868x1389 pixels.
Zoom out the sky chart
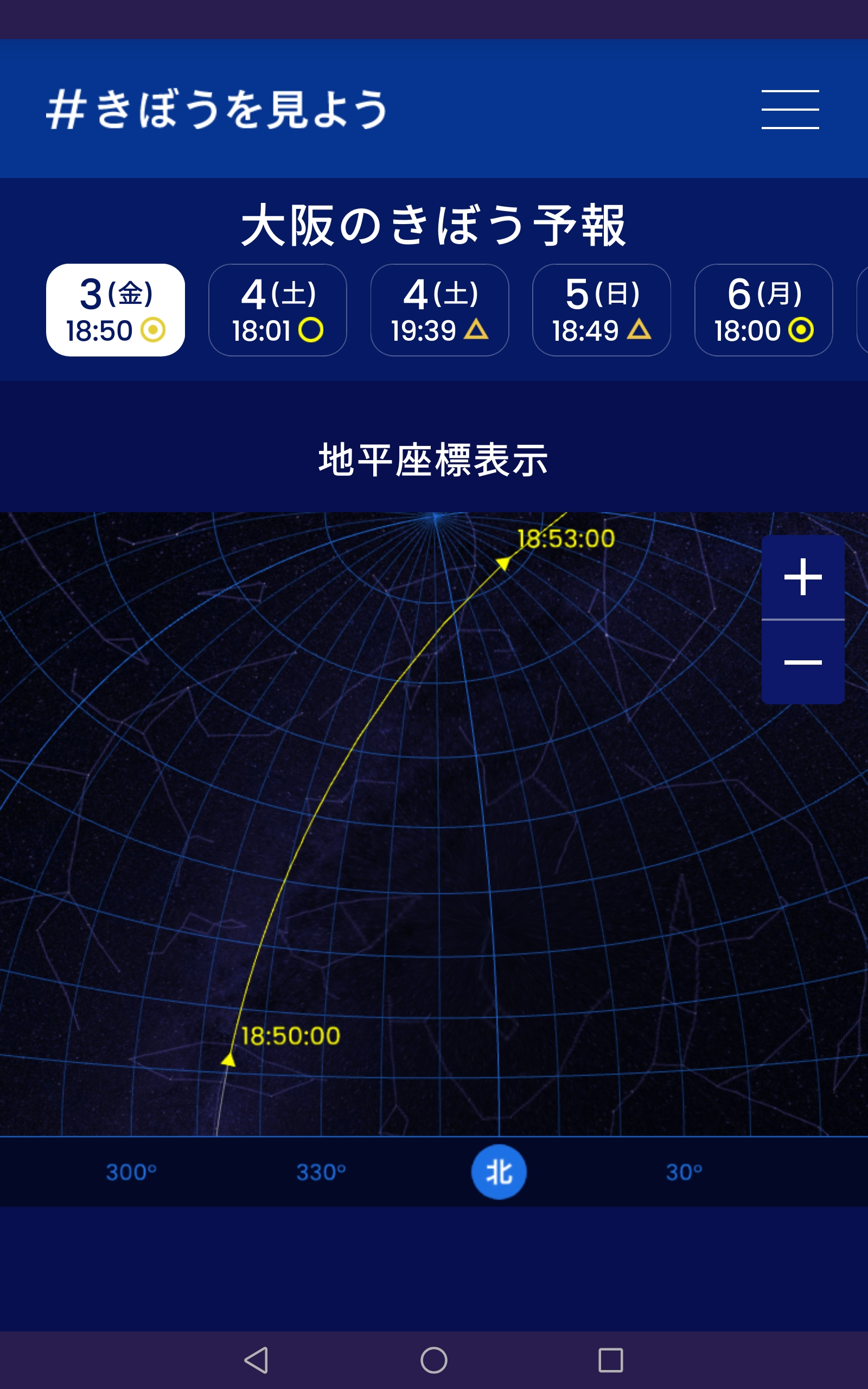click(x=802, y=662)
